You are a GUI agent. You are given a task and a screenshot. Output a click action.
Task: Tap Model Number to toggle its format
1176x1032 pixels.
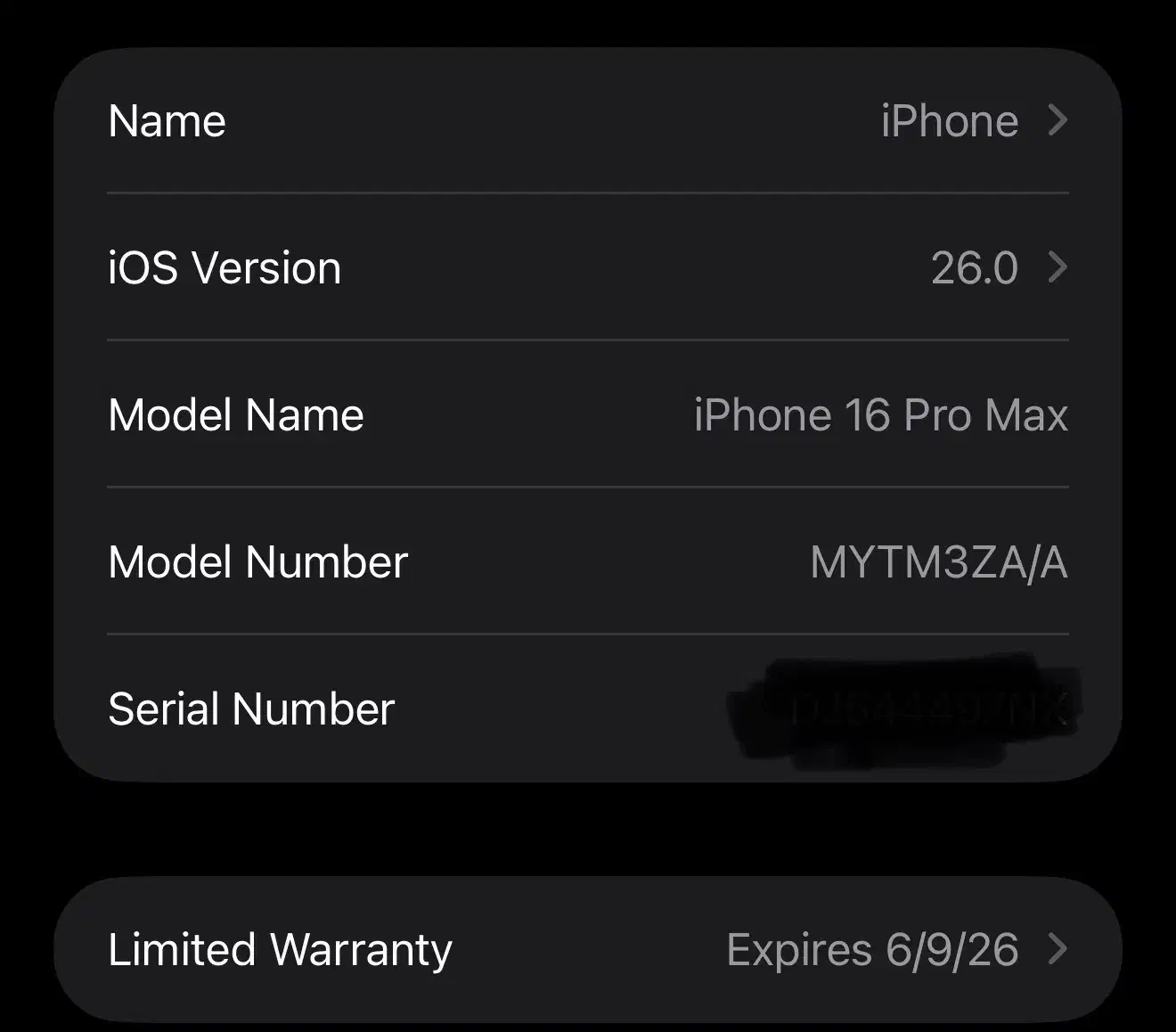point(937,562)
